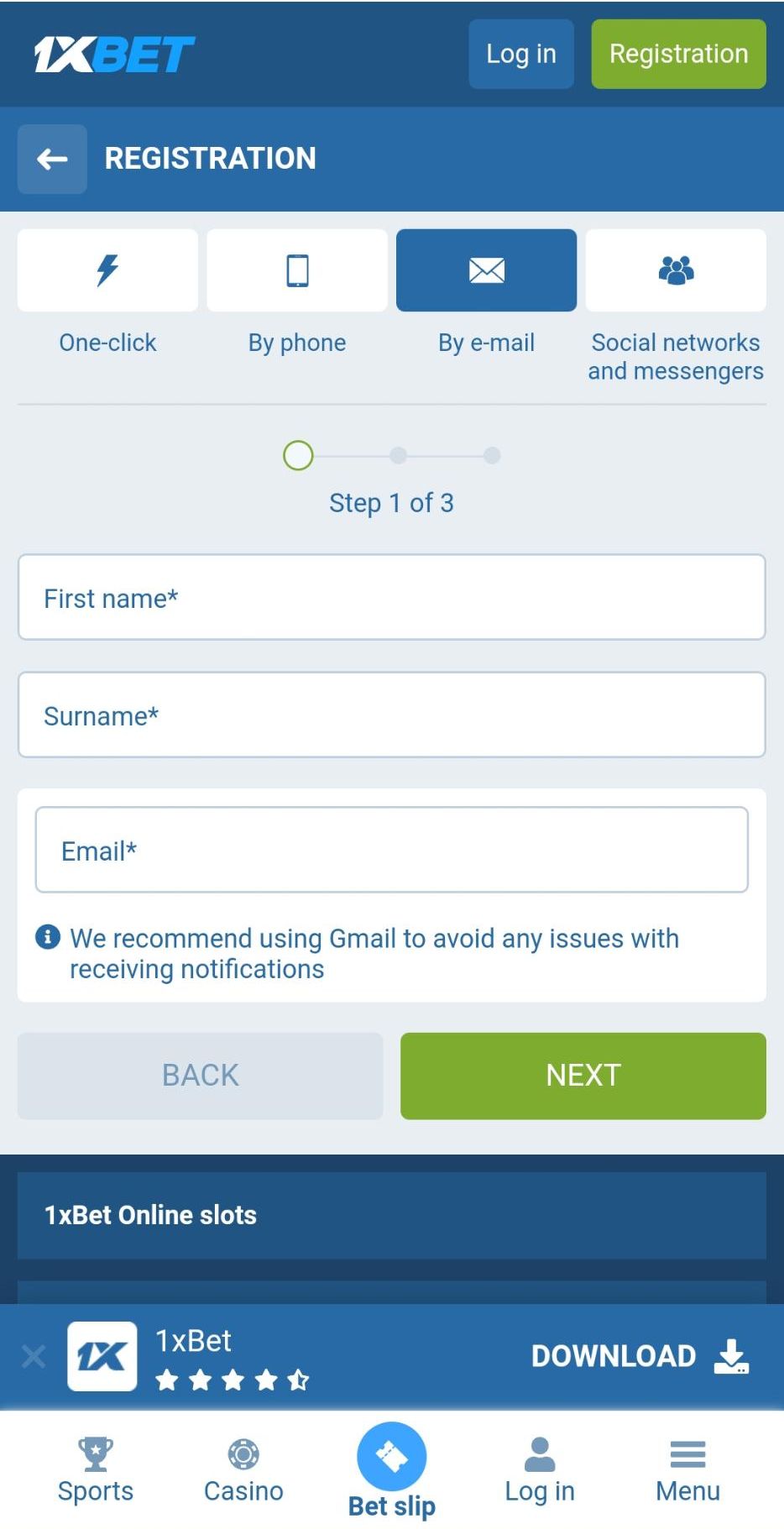Dismiss the 1xBet app download banner
Image resolution: width=784 pixels, height=1529 pixels.
tap(34, 1356)
